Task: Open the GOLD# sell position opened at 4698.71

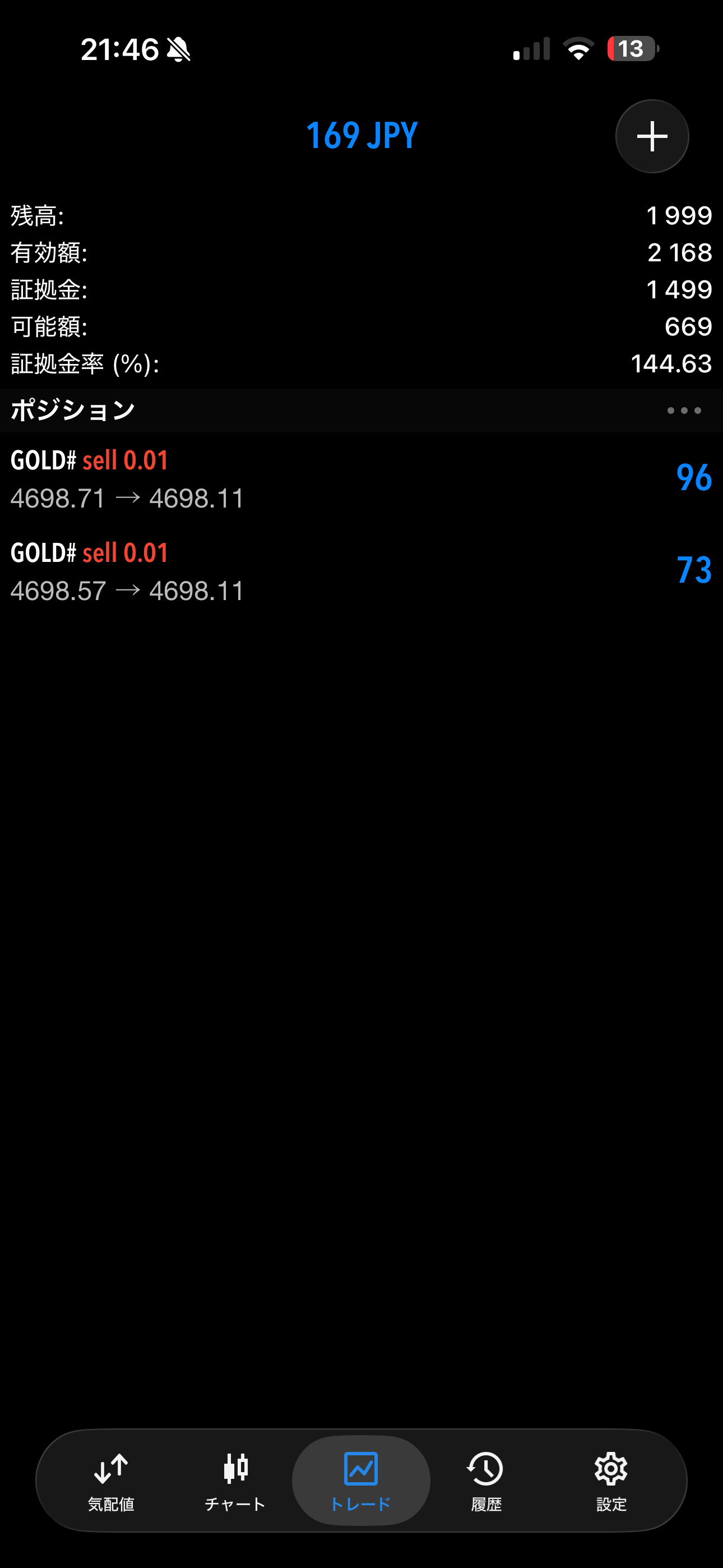Action: point(361,479)
